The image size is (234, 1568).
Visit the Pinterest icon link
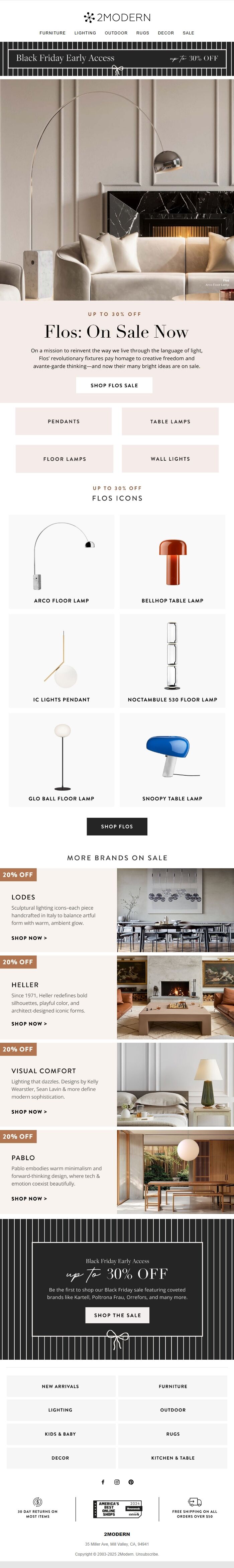click(x=131, y=1482)
